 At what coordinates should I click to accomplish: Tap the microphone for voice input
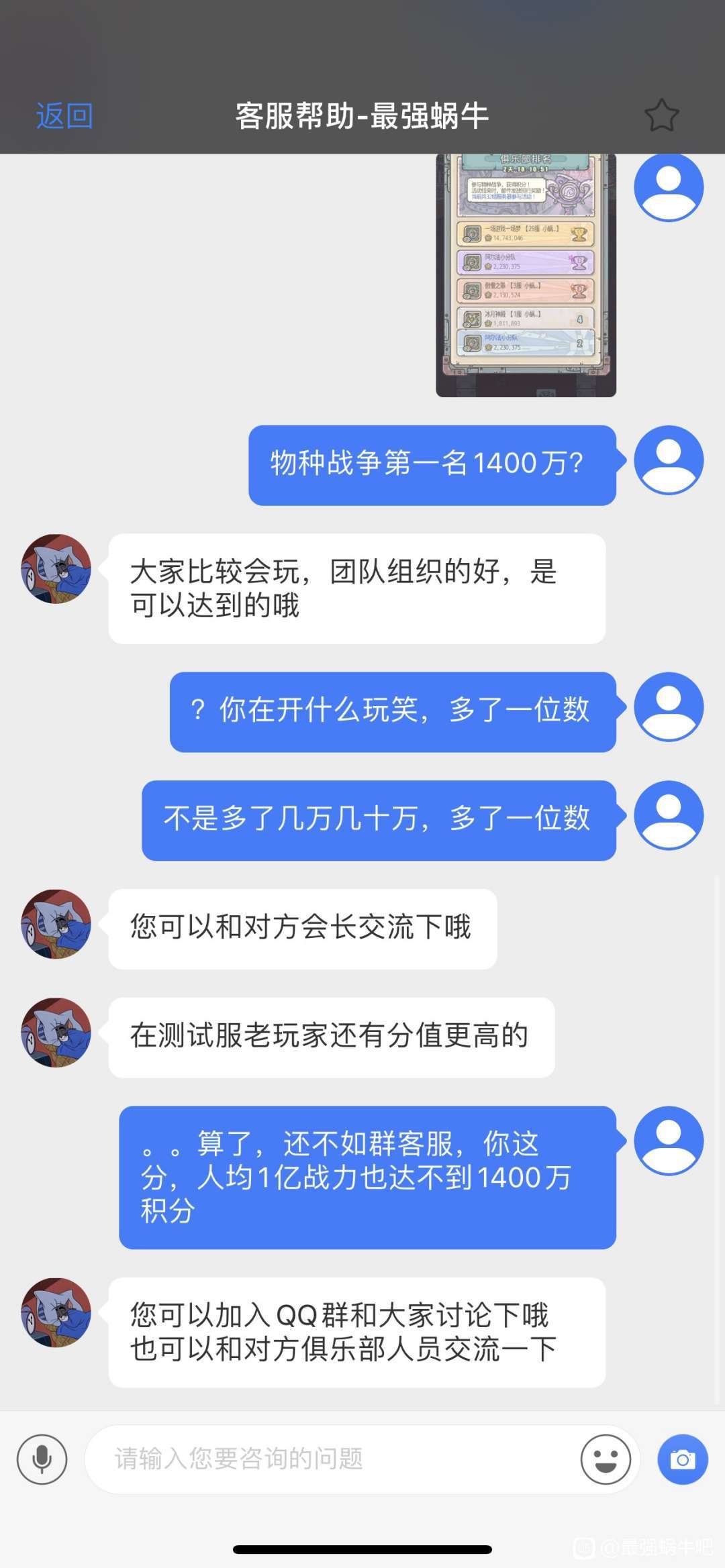coord(42,1459)
